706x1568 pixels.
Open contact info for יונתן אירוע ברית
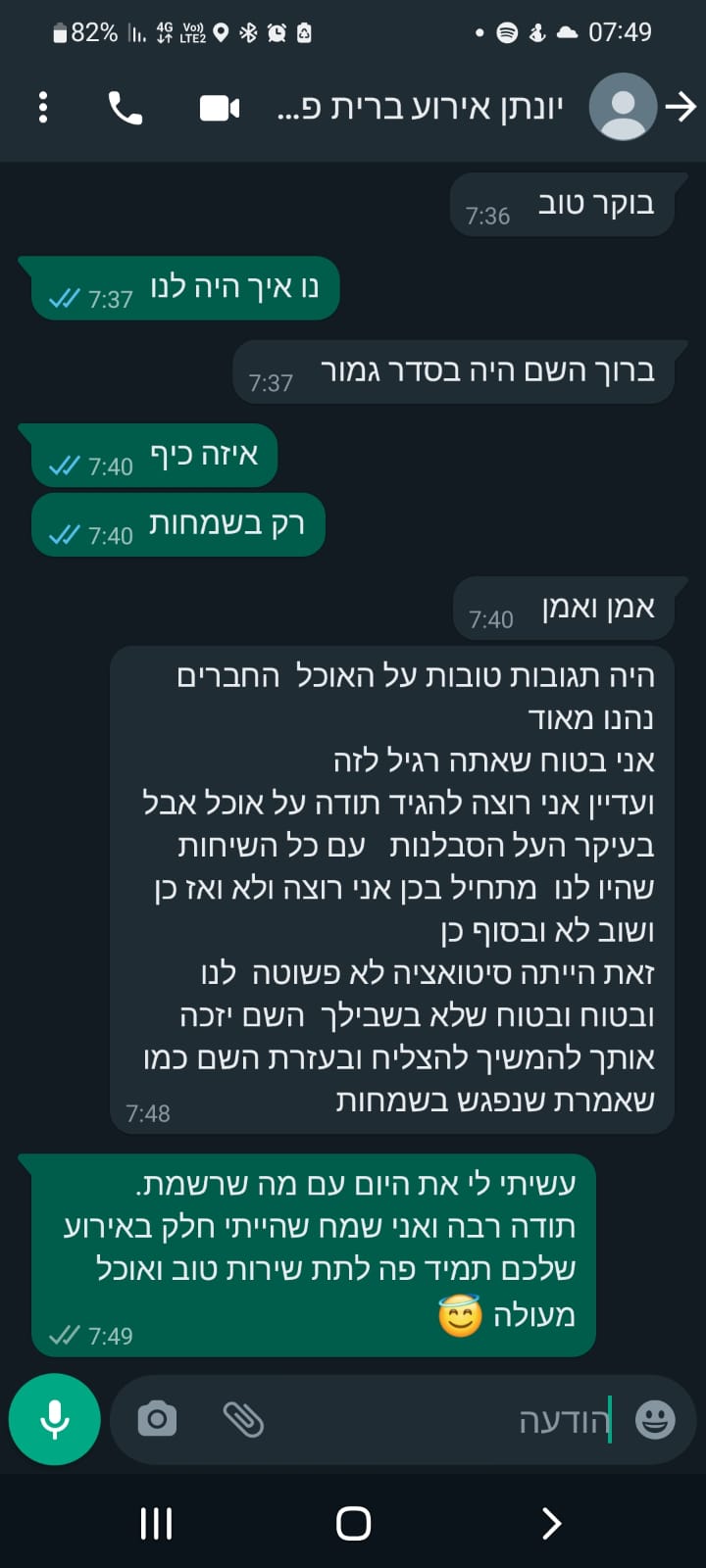pos(422,108)
